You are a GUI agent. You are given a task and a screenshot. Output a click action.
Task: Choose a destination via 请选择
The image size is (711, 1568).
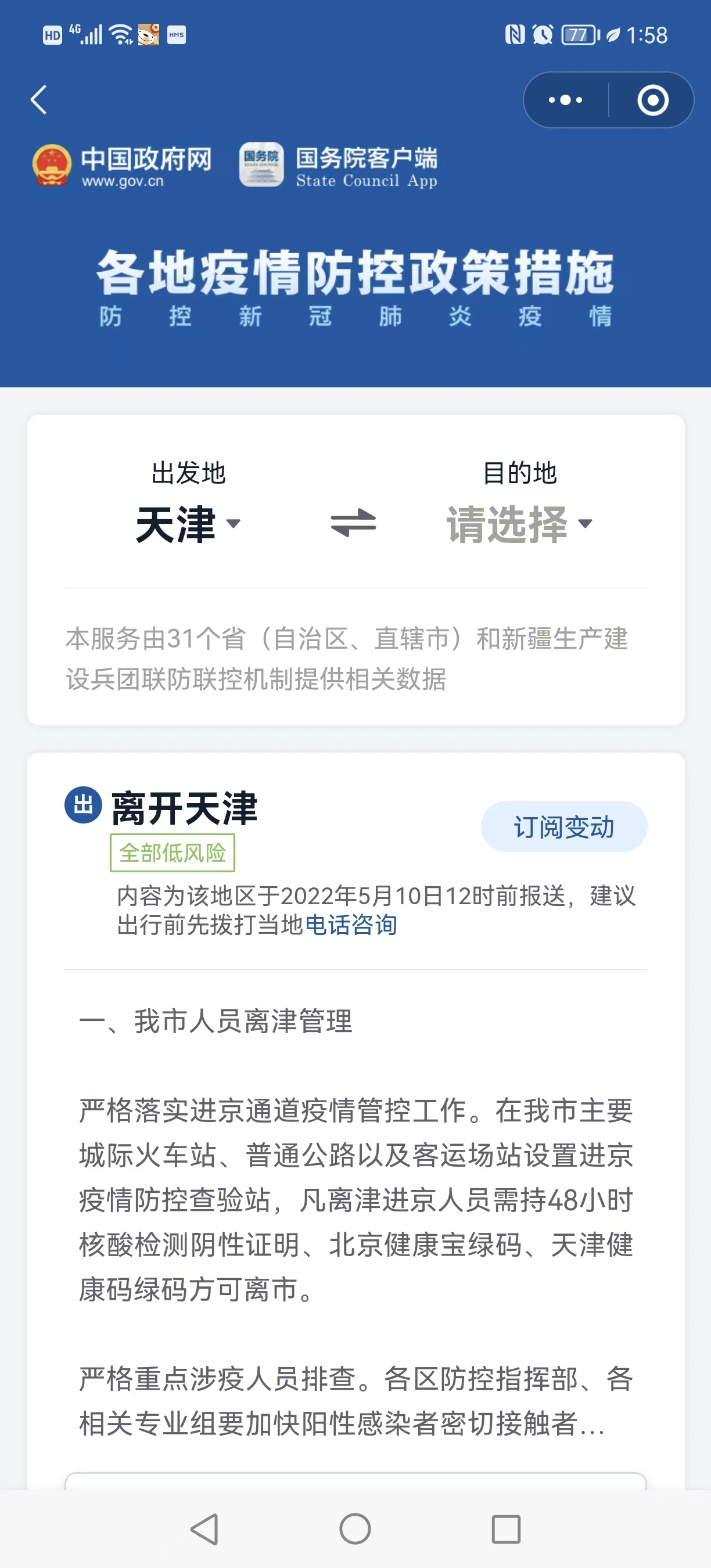pos(519,524)
